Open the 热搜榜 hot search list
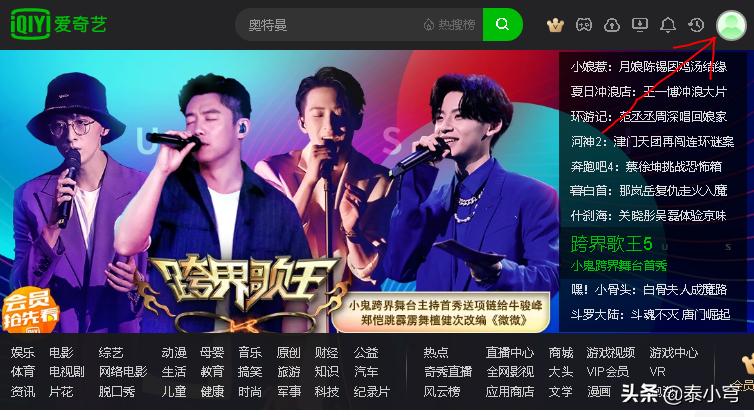The height and width of the screenshot is (417, 754). pyautogui.click(x=450, y=24)
